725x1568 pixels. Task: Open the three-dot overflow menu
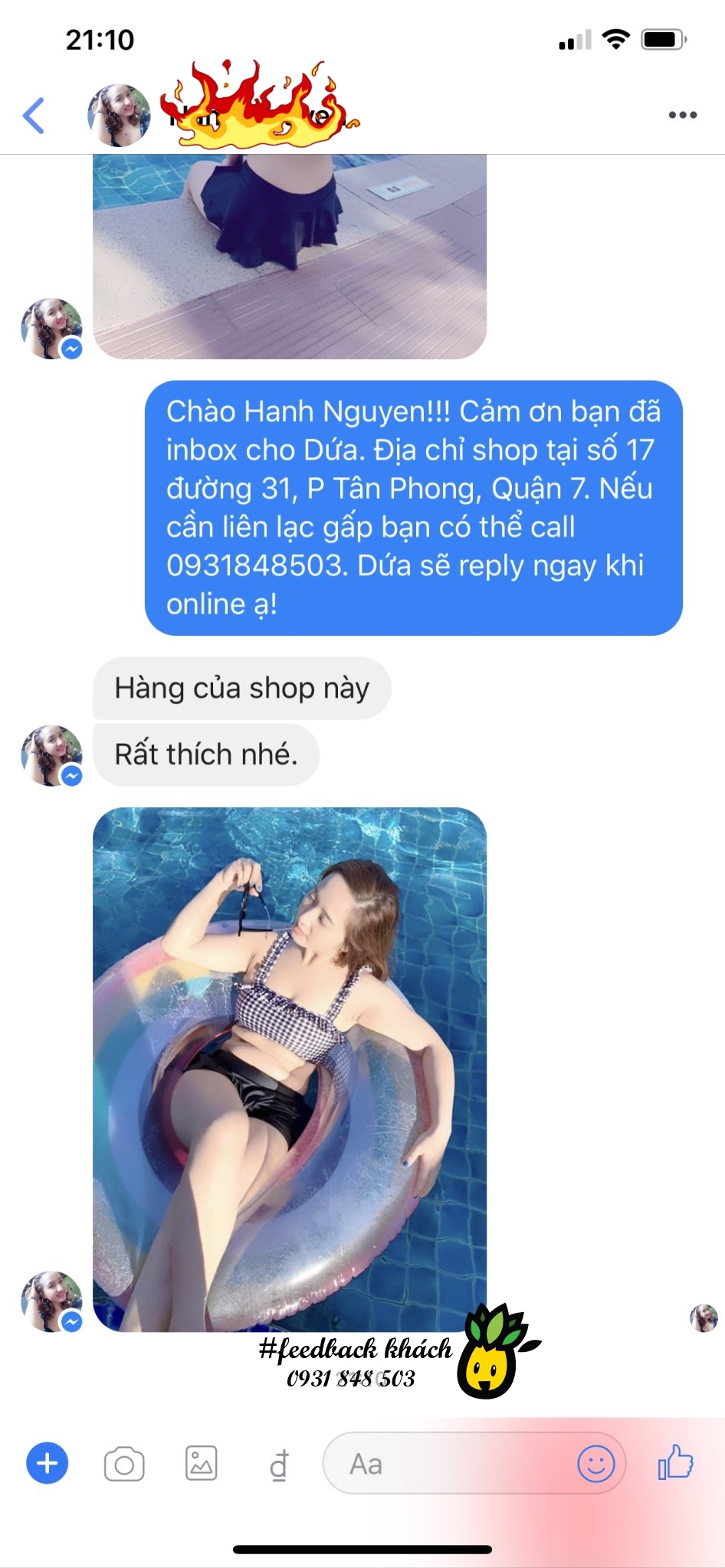[682, 115]
